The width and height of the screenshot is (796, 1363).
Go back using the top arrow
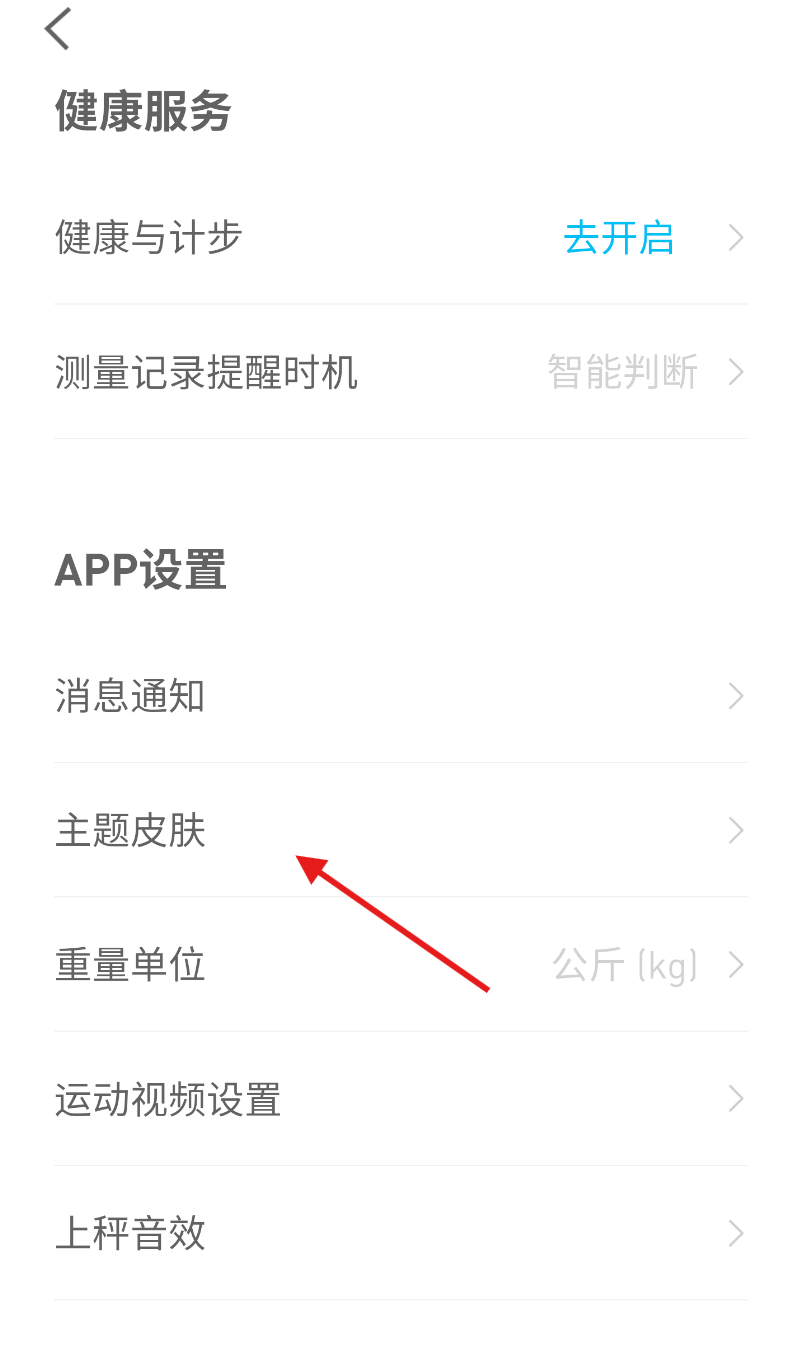pyautogui.click(x=58, y=28)
